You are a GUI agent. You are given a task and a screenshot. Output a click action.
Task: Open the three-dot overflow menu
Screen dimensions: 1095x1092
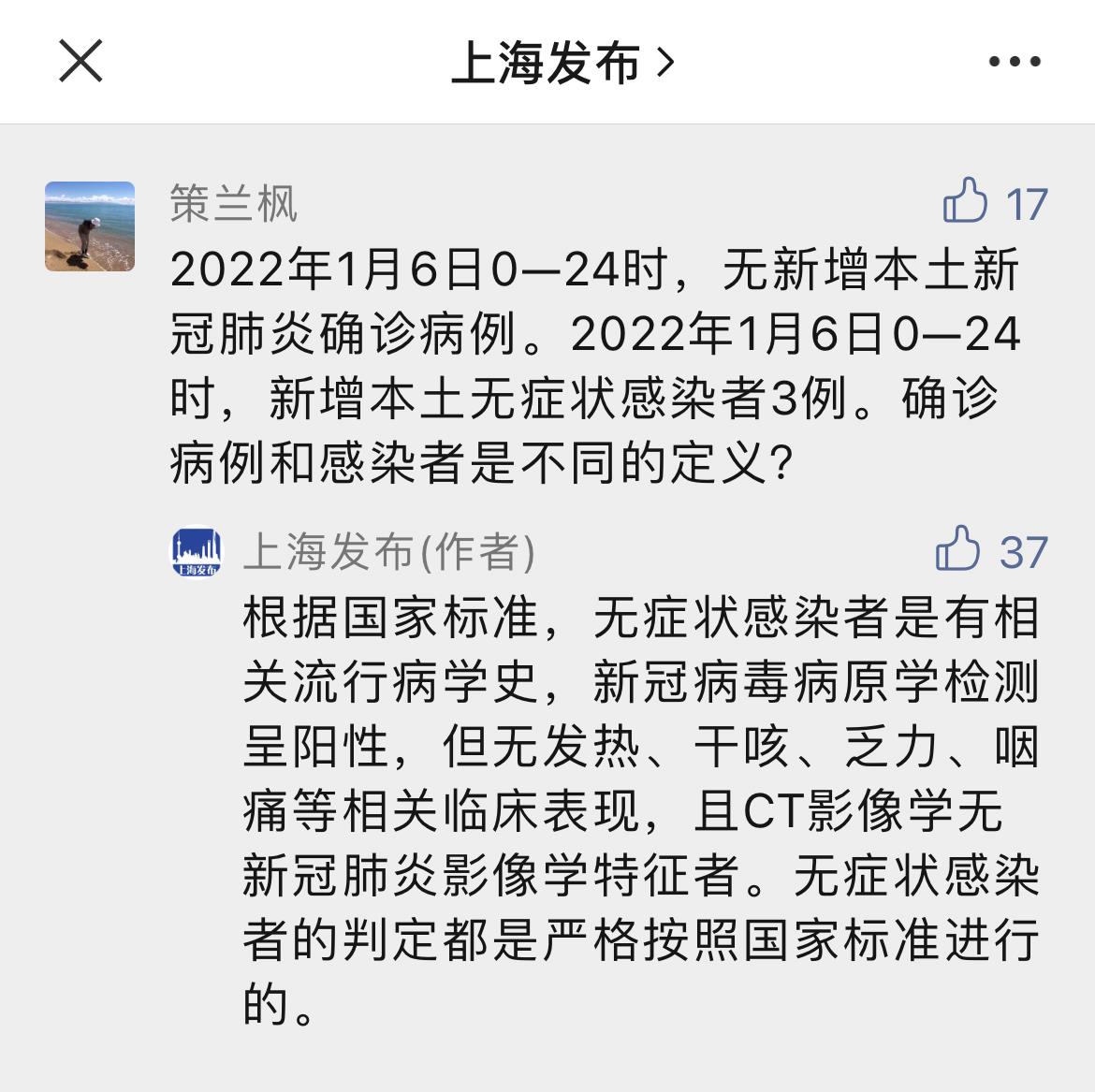click(x=1015, y=63)
